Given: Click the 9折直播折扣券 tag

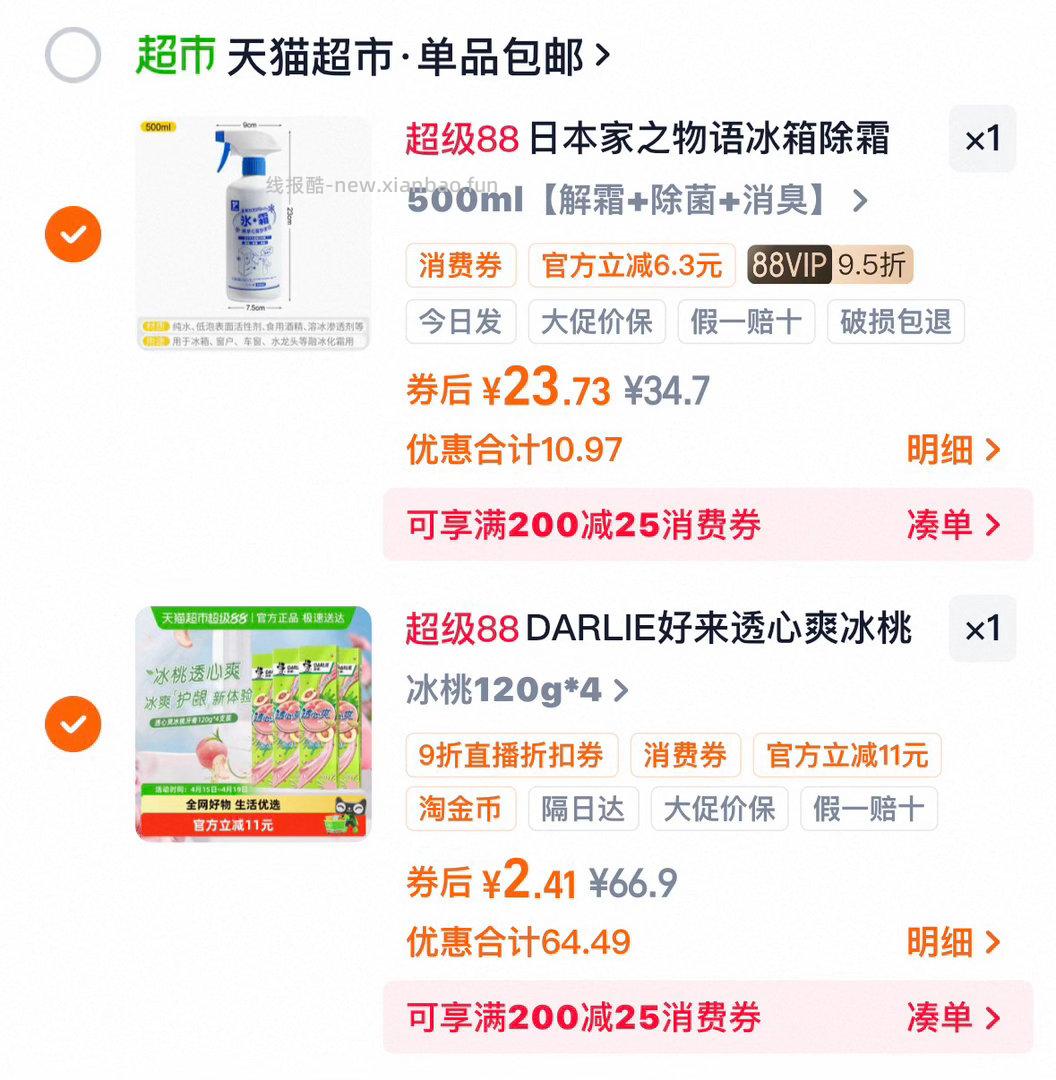Looking at the screenshot, I should click(x=512, y=756).
